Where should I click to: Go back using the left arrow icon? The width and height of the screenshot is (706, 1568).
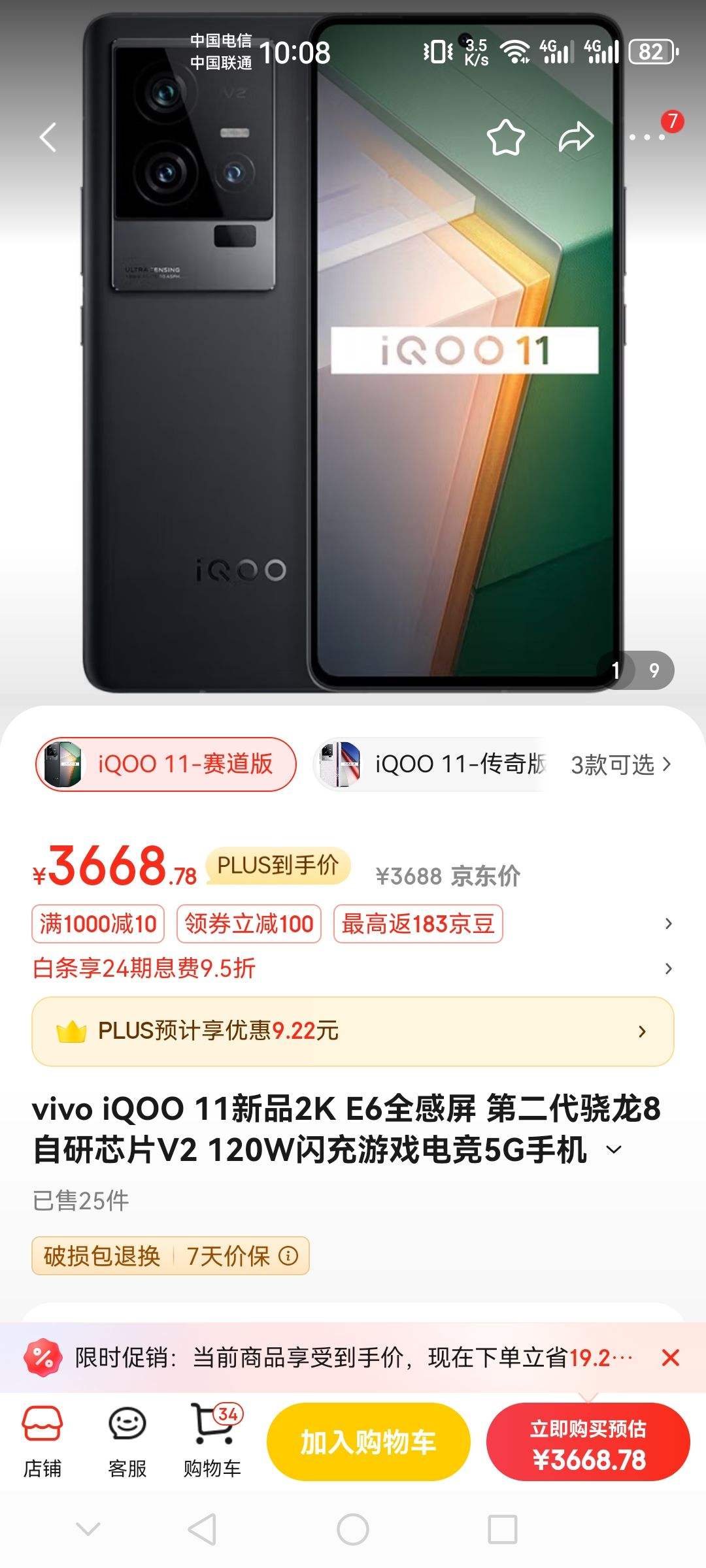tap(46, 136)
